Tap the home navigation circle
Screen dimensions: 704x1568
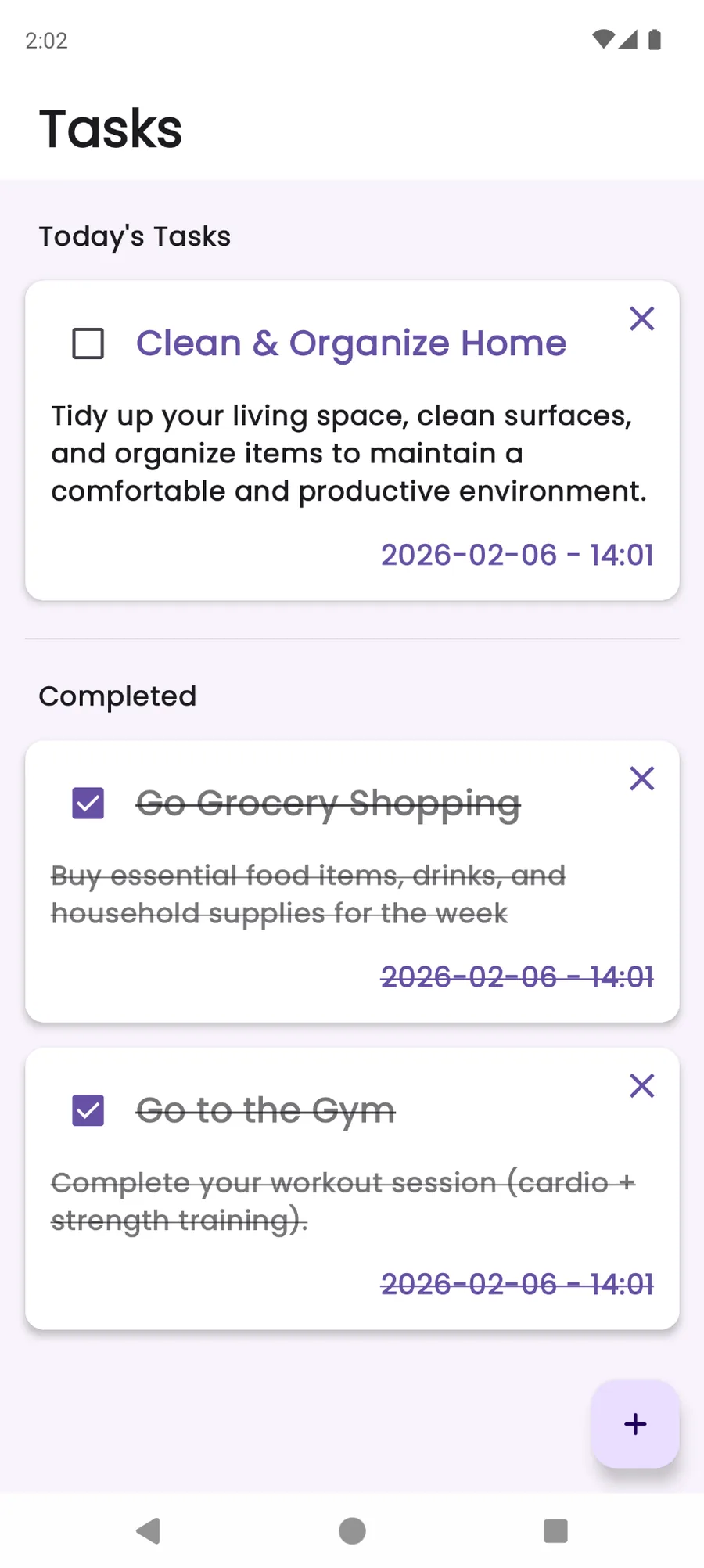pyautogui.click(x=352, y=1530)
